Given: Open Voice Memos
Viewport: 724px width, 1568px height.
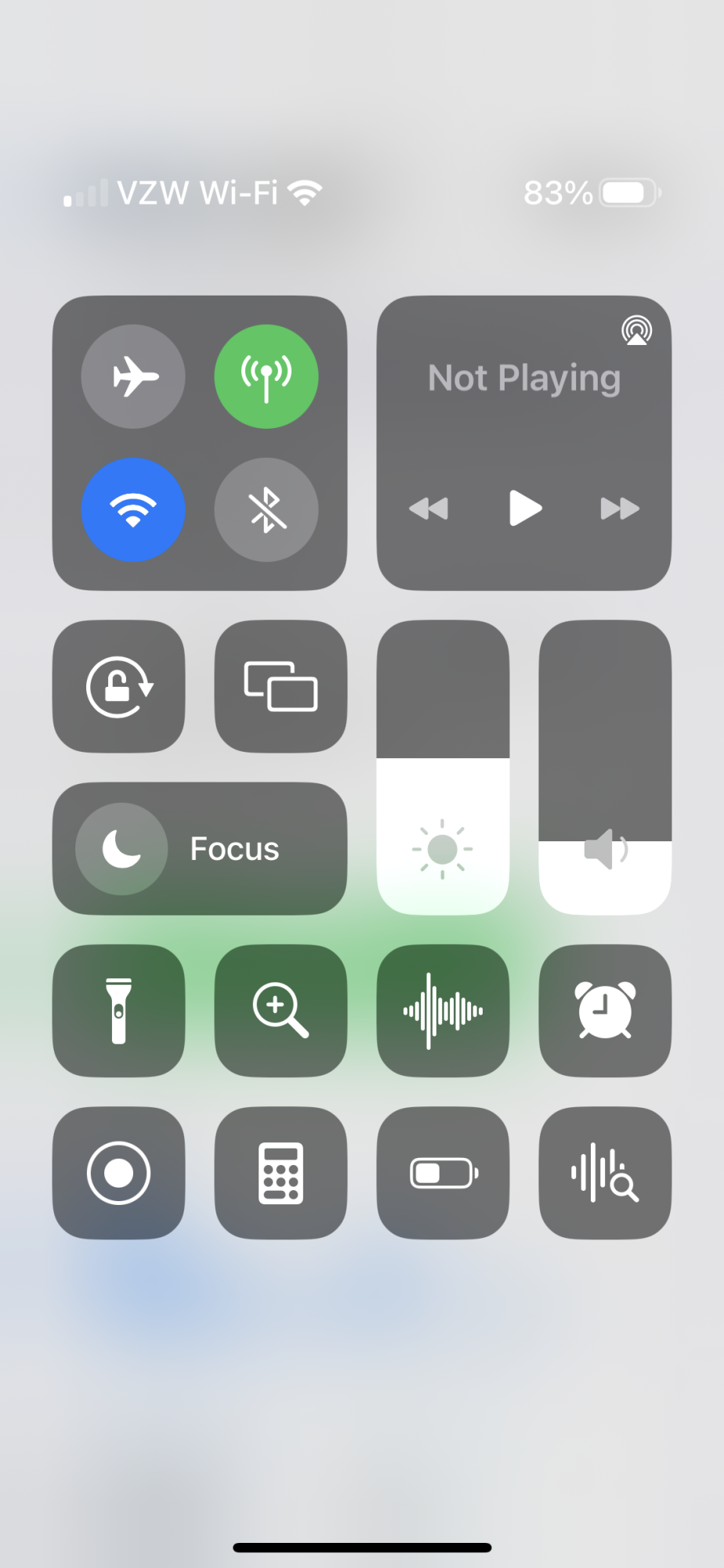Looking at the screenshot, I should (x=443, y=1011).
